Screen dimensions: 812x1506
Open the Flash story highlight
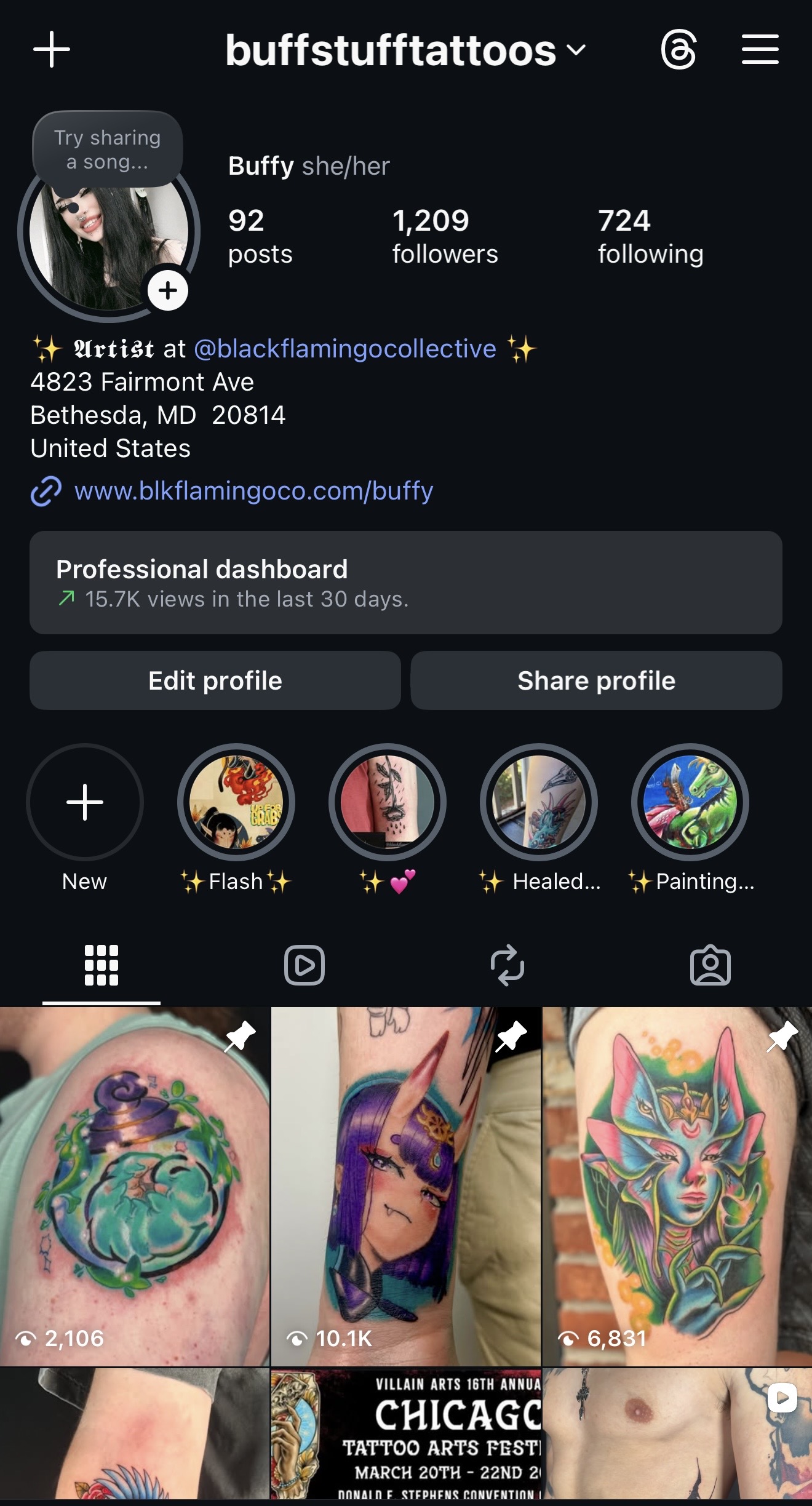236,802
